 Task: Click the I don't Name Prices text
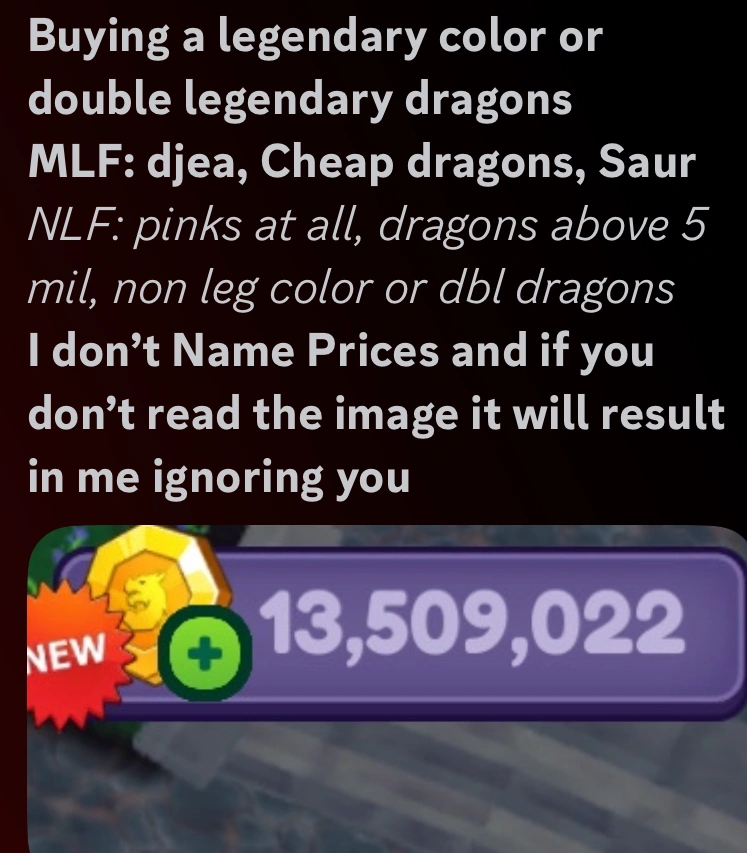pyautogui.click(x=340, y=351)
